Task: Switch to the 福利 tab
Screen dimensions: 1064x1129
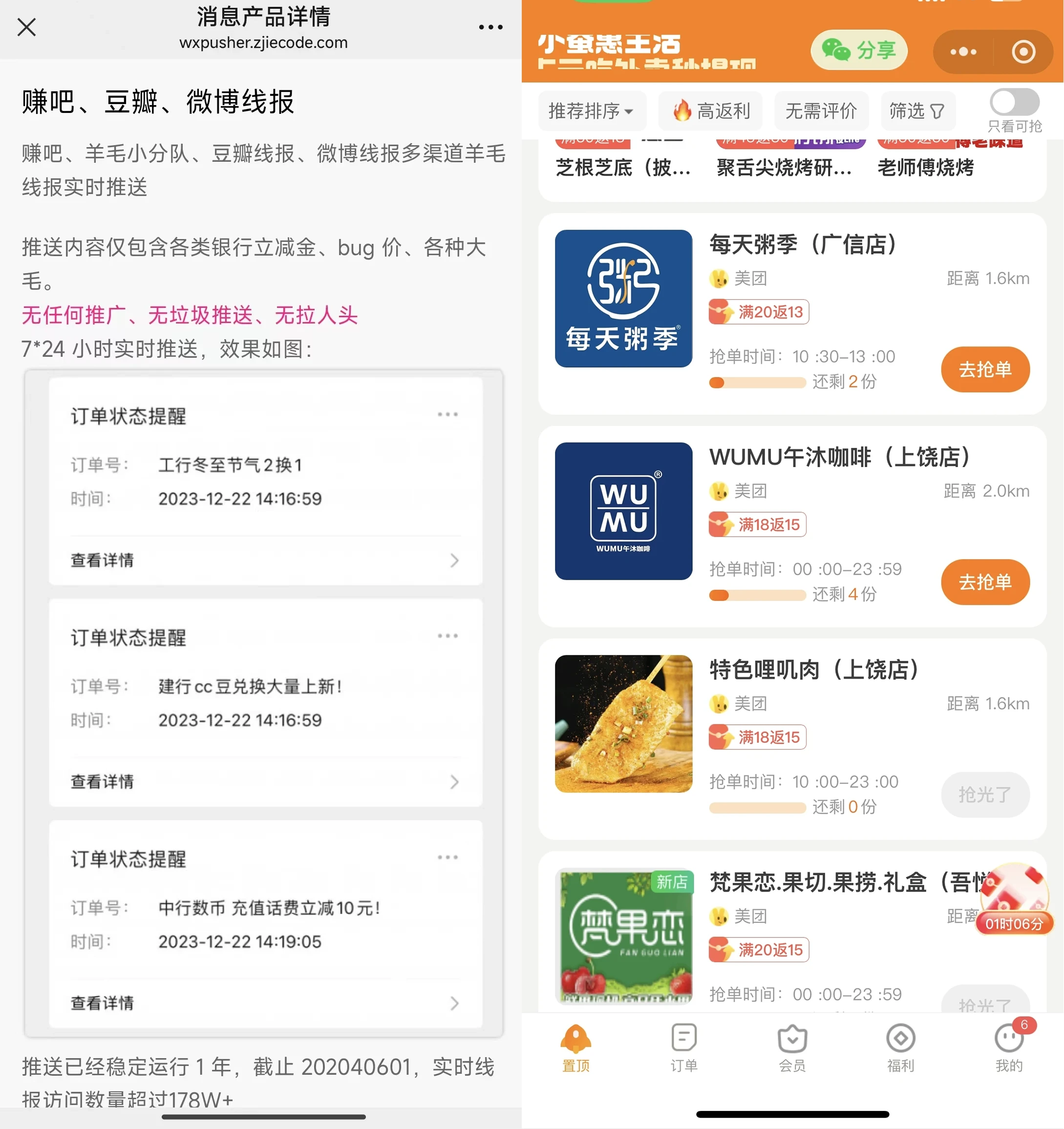Action: 900,1048
